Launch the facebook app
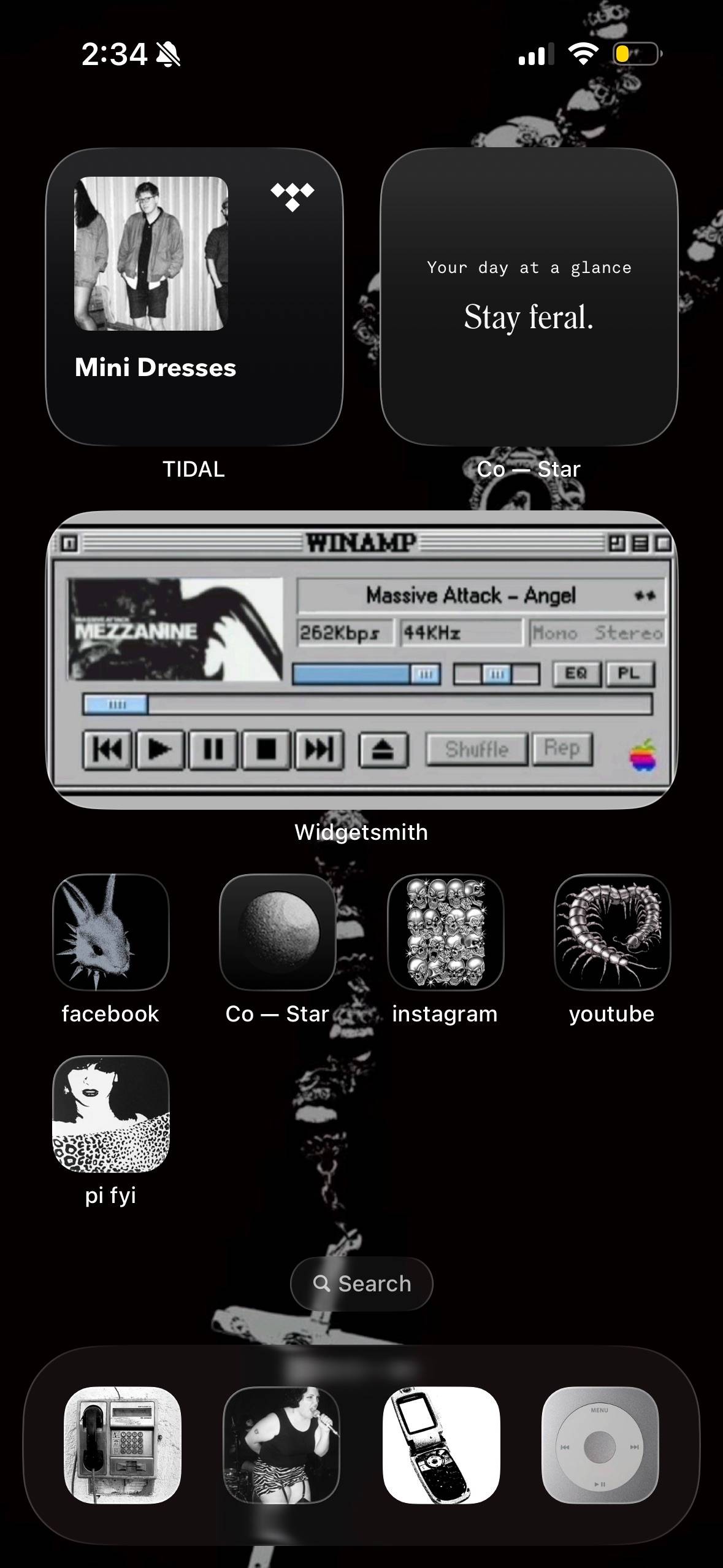Viewport: 723px width, 1568px height. (111, 932)
